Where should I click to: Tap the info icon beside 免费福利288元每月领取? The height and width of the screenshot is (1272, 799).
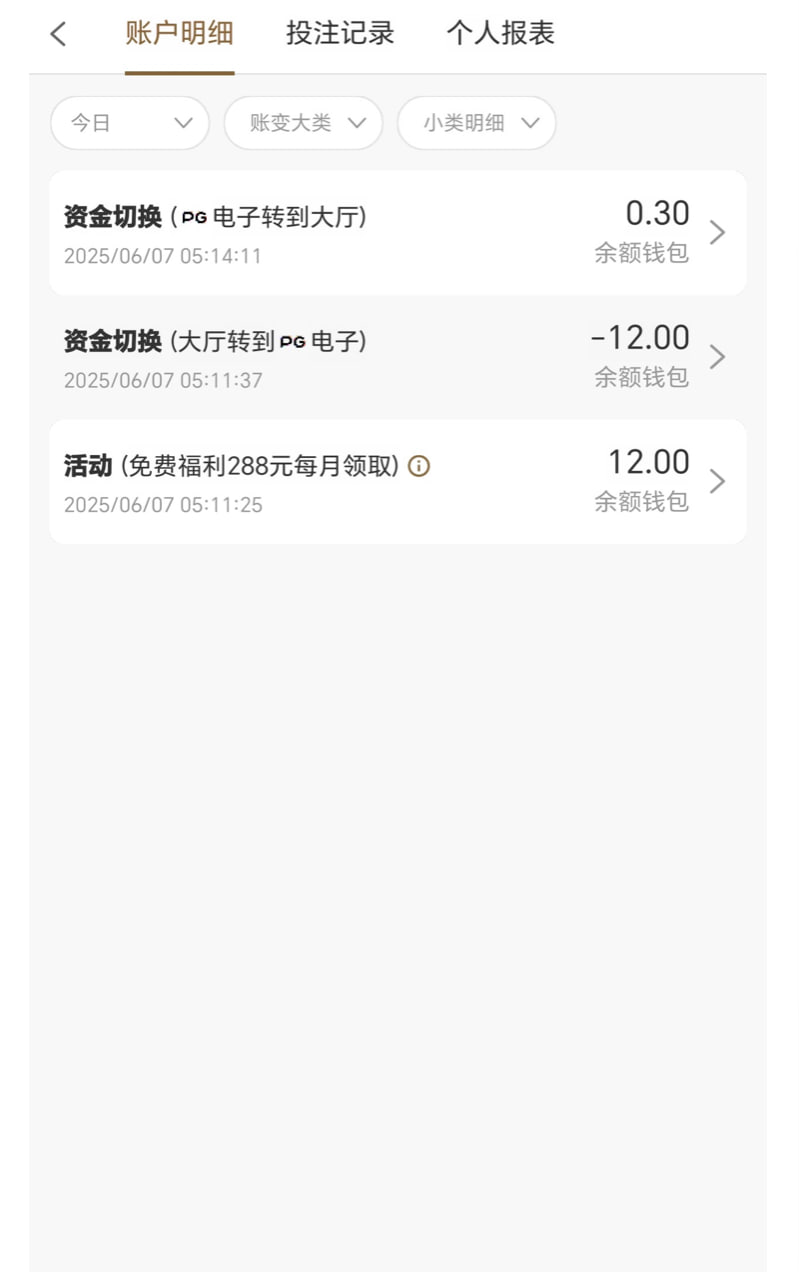(x=419, y=466)
